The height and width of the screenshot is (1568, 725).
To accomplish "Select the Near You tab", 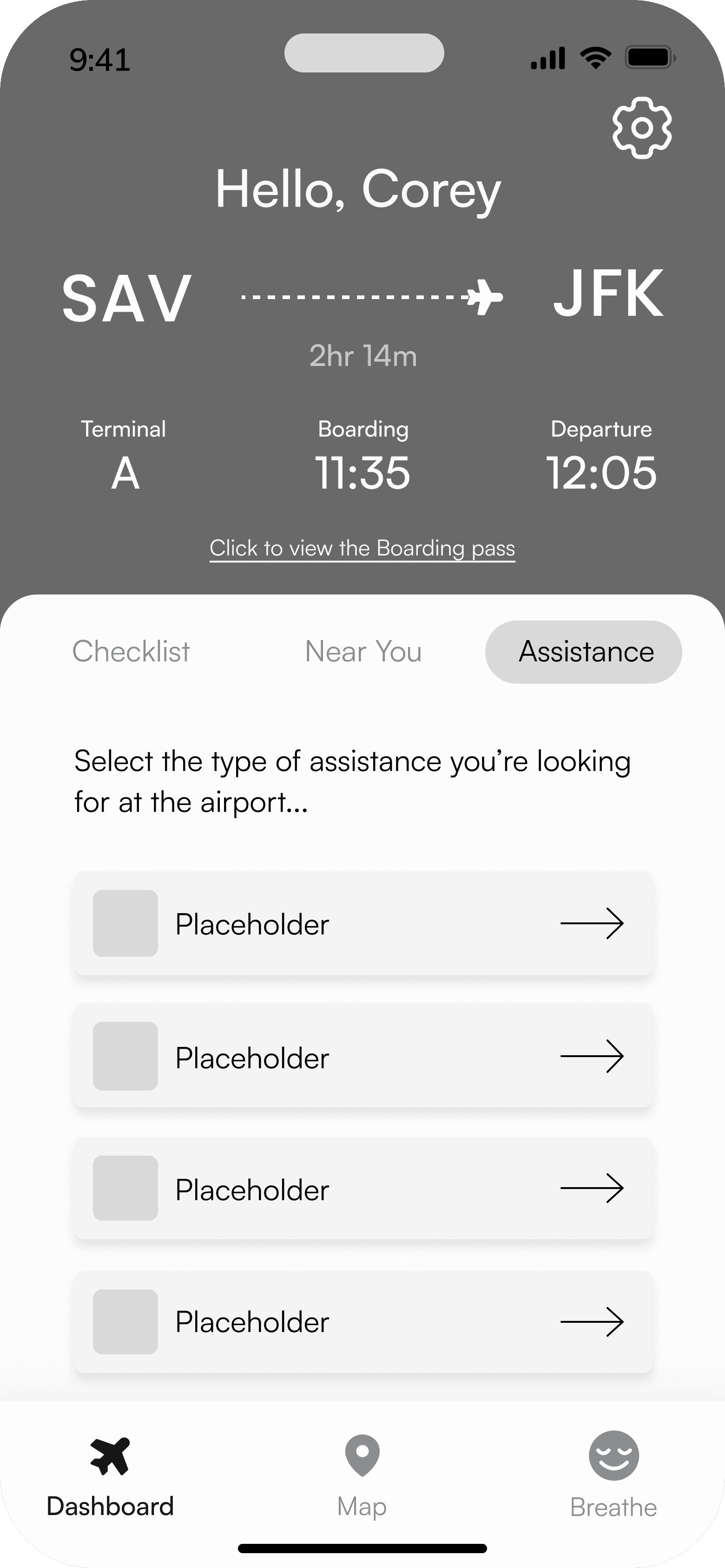I will (363, 651).
